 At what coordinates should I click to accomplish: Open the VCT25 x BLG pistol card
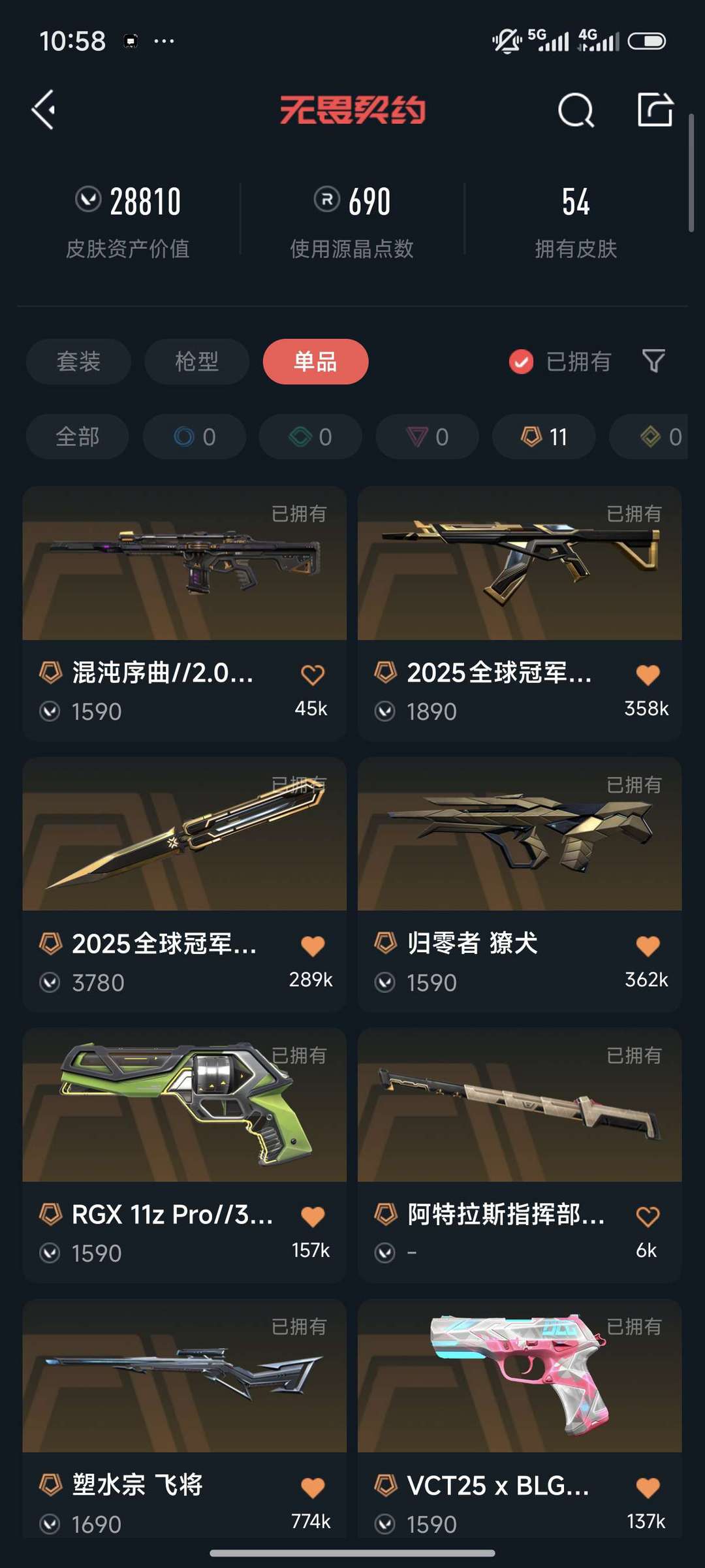point(520,1418)
